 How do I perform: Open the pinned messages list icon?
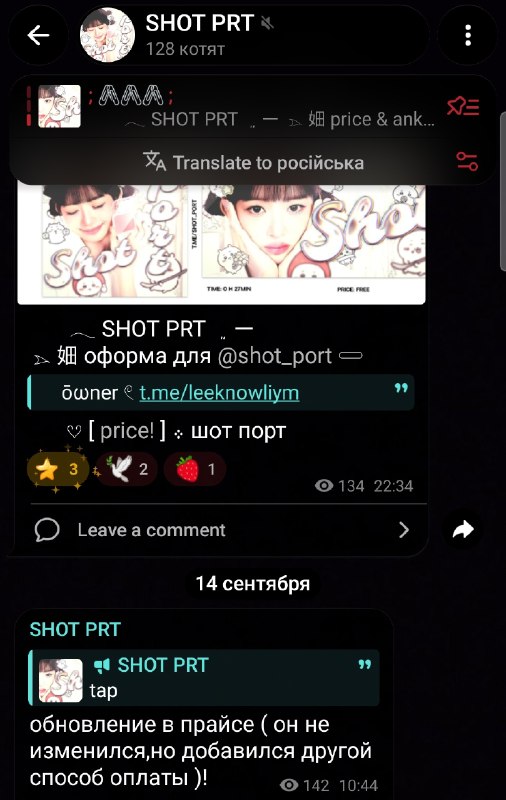point(463,107)
